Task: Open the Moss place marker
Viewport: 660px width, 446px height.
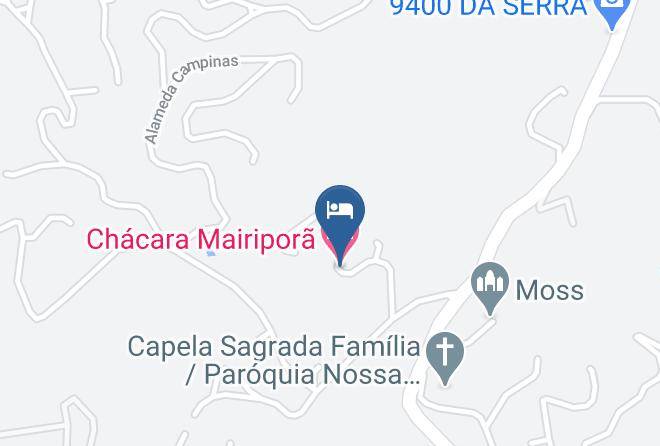Action: click(490, 285)
